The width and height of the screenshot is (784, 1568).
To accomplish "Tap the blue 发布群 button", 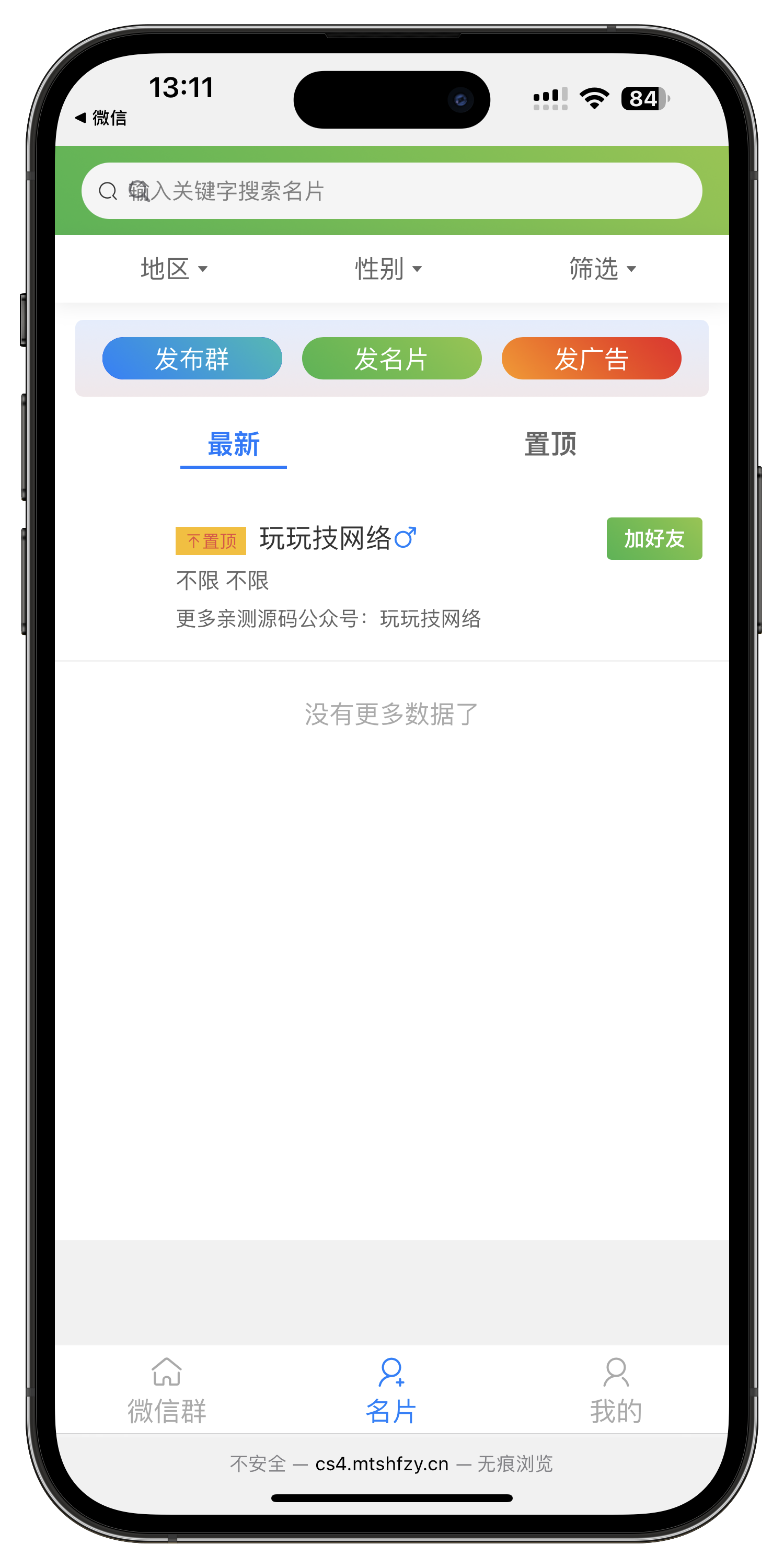I will (192, 359).
